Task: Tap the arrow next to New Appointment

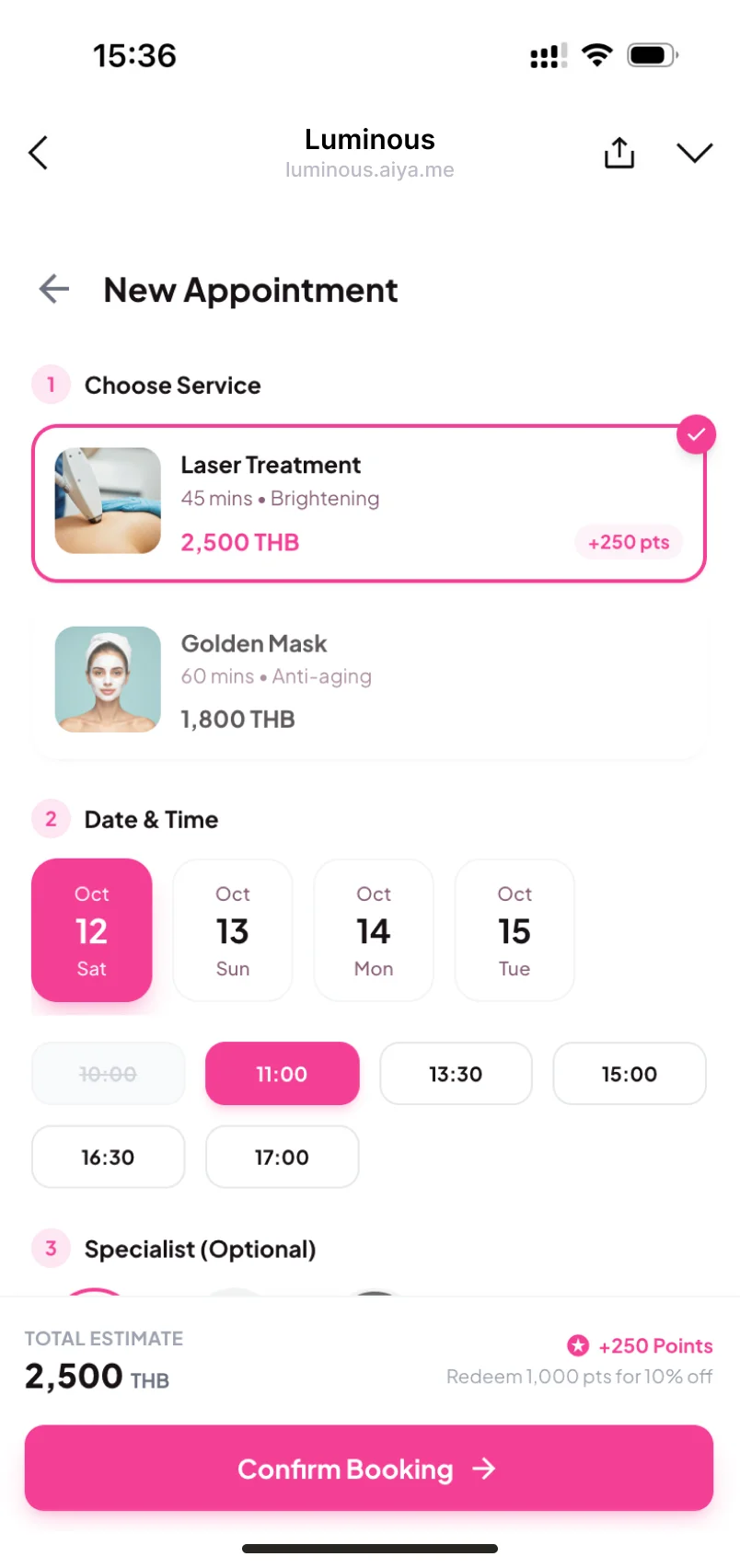Action: pyautogui.click(x=52, y=289)
